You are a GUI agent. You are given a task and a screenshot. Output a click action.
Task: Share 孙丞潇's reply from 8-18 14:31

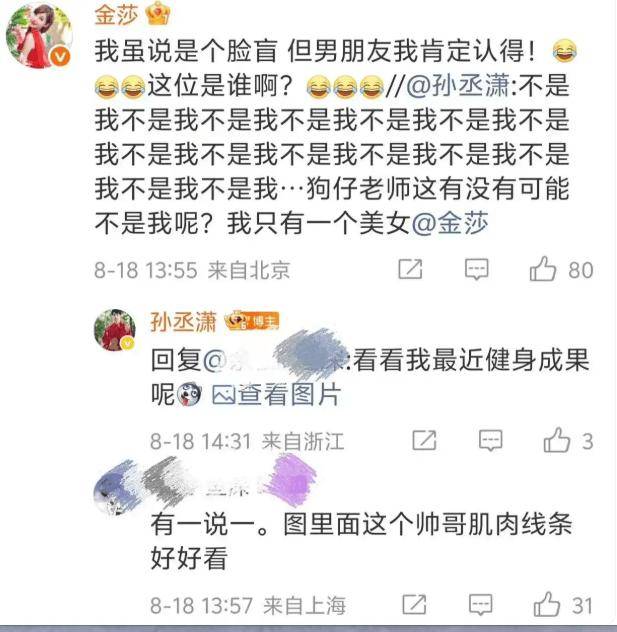424,440
